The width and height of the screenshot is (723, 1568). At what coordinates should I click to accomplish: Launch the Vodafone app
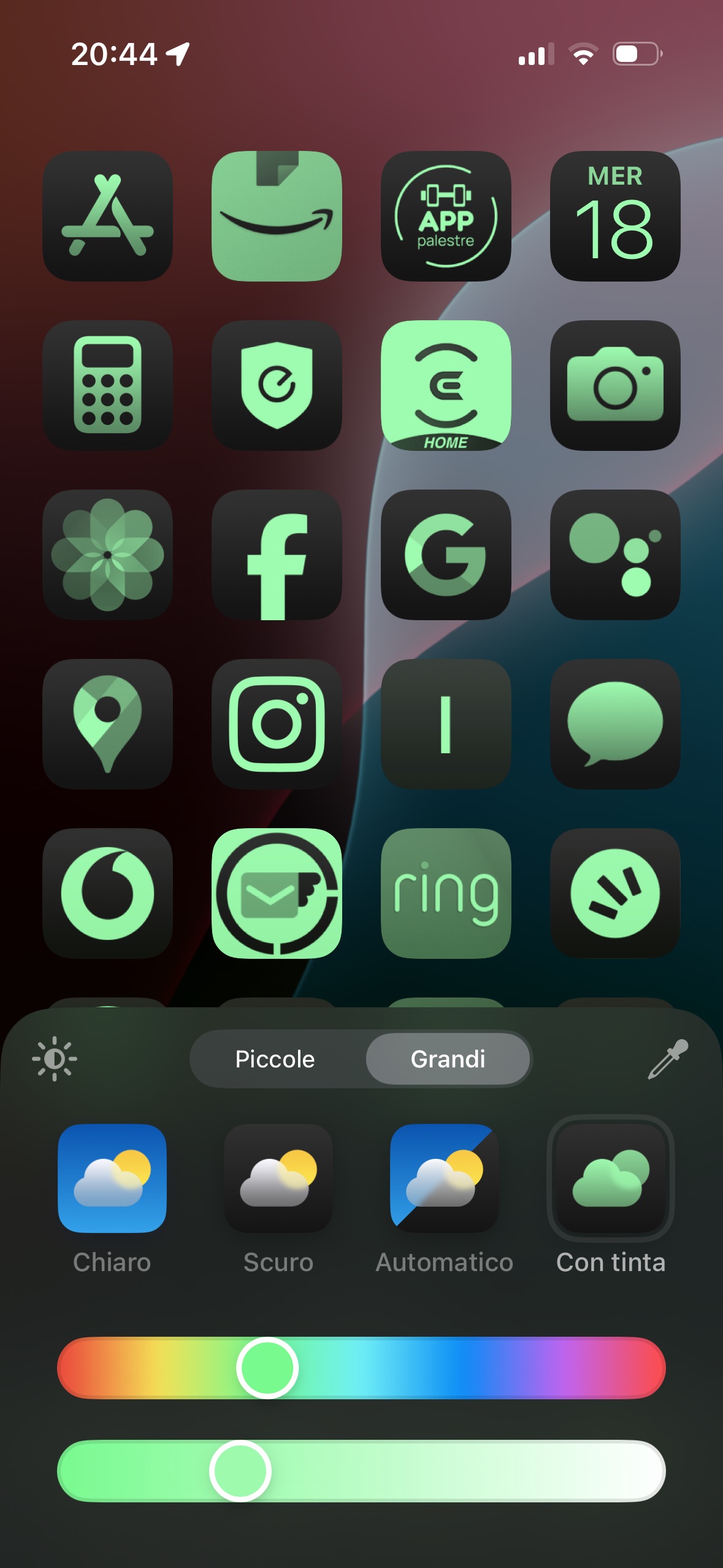(x=107, y=893)
